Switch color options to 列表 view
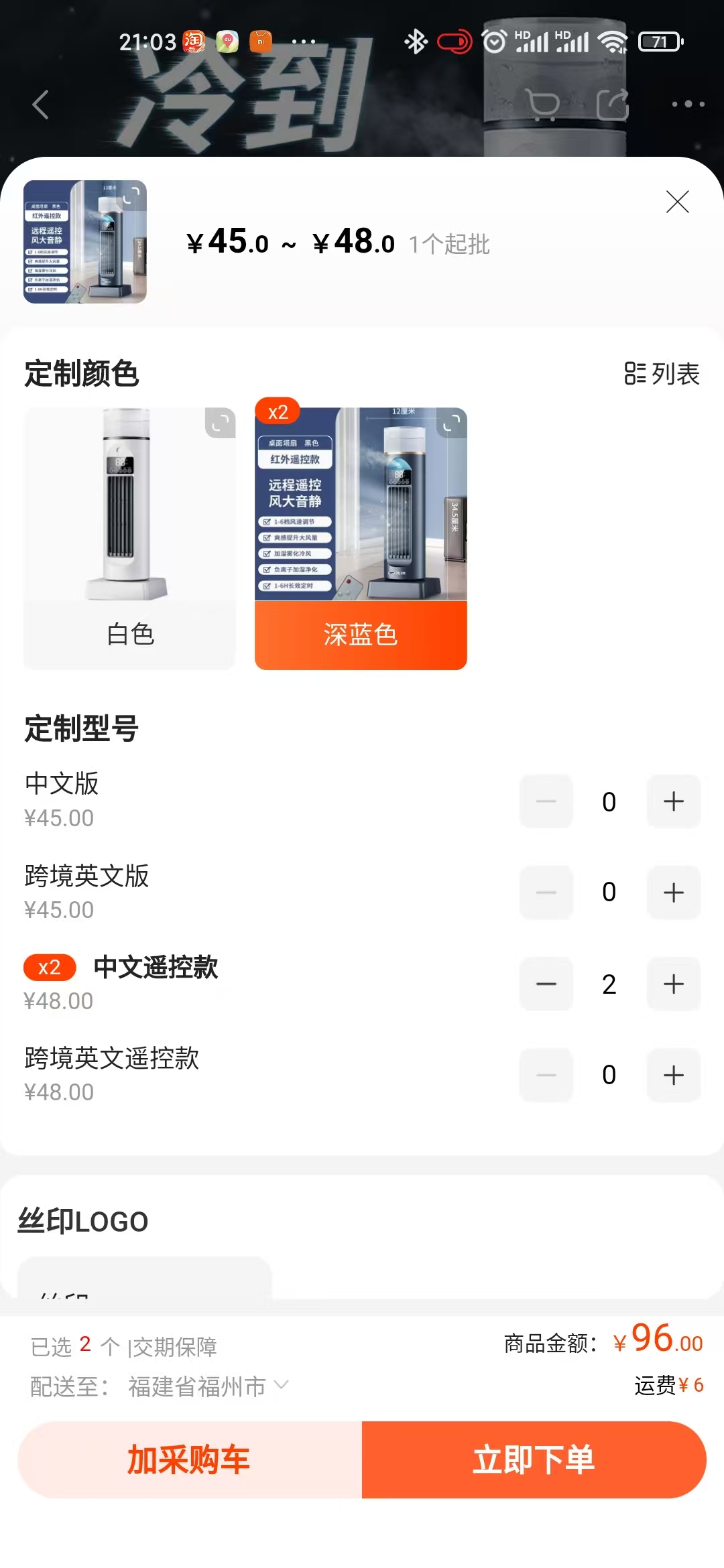 coord(662,374)
